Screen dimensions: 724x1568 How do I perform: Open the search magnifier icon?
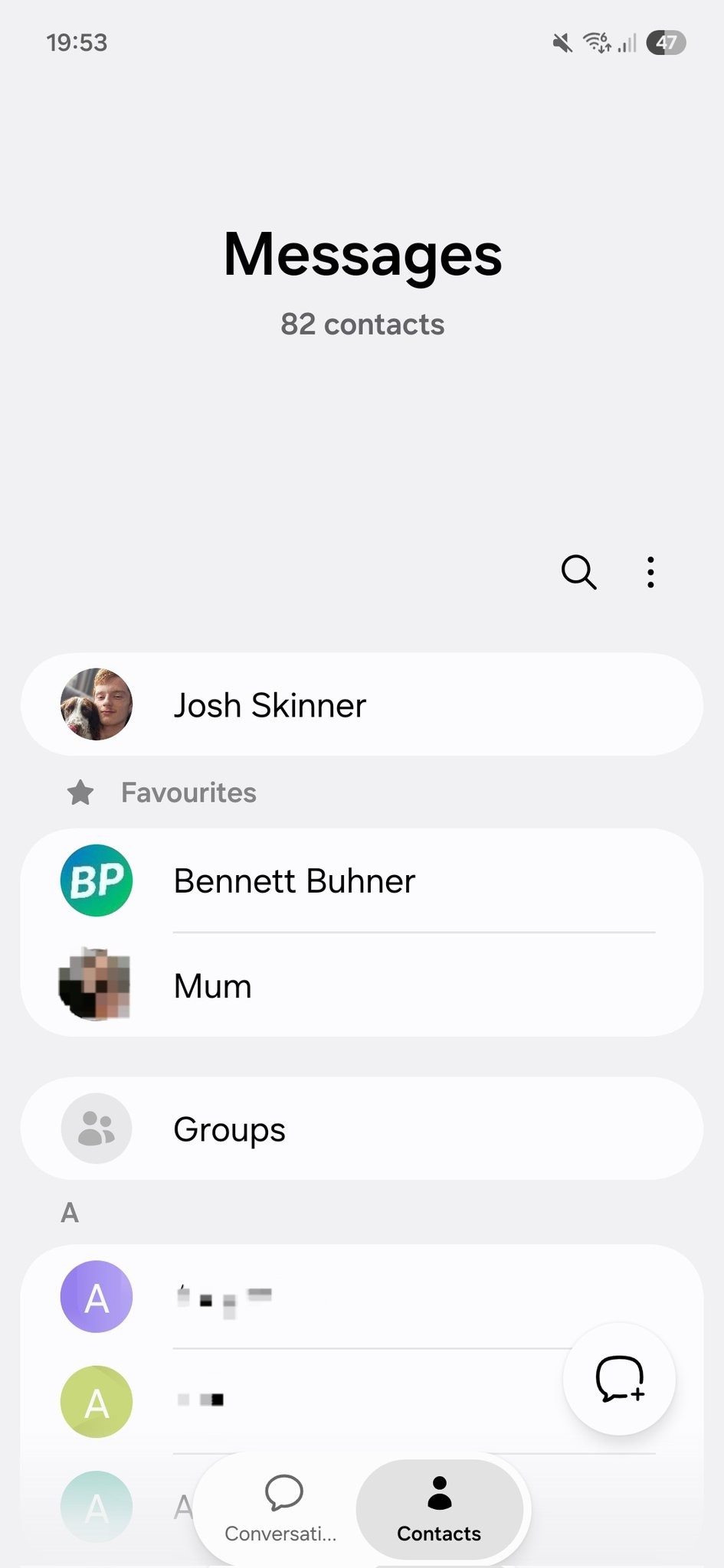click(578, 572)
